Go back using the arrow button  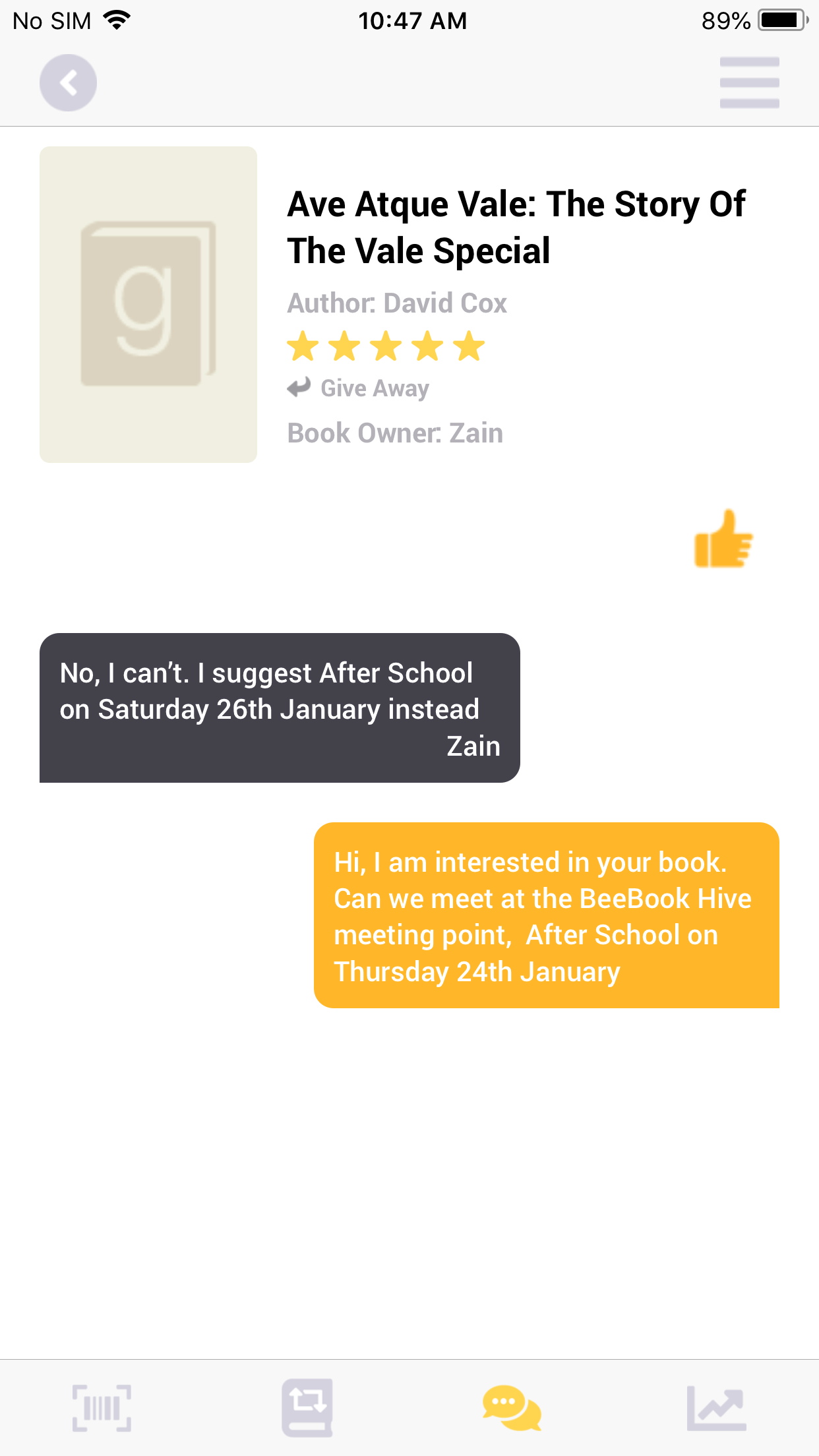[x=68, y=82]
